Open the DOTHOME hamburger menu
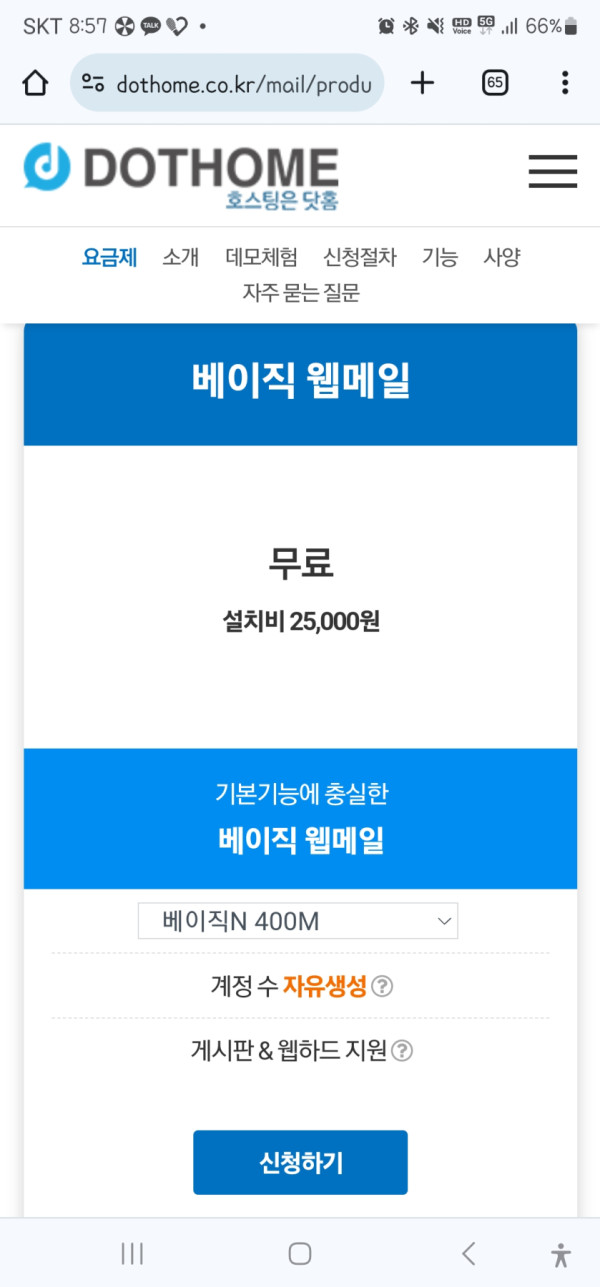Viewport: 600px width, 1287px height. pyautogui.click(x=552, y=172)
